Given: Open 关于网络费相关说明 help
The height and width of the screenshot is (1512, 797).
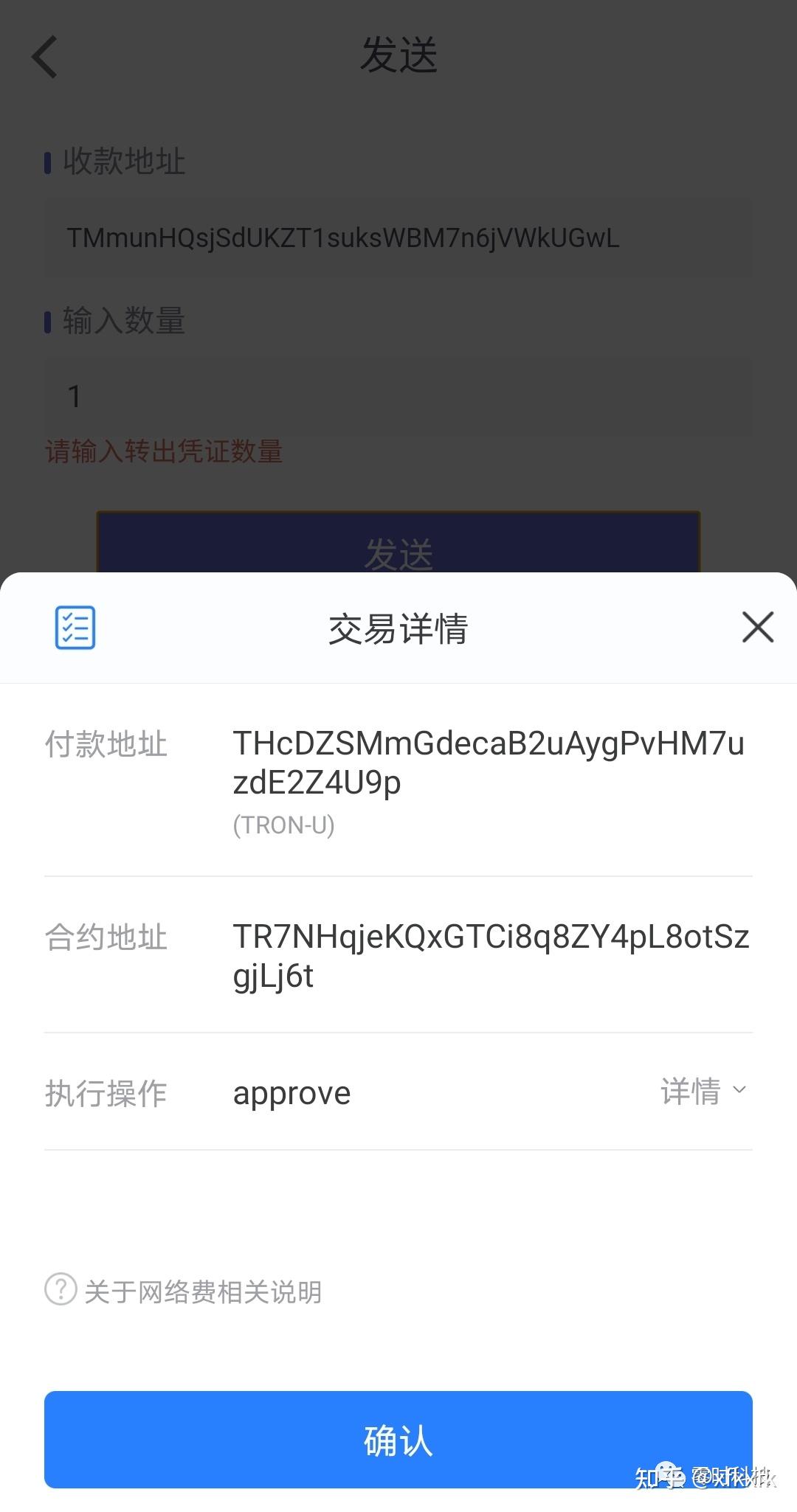Looking at the screenshot, I should [x=184, y=1291].
